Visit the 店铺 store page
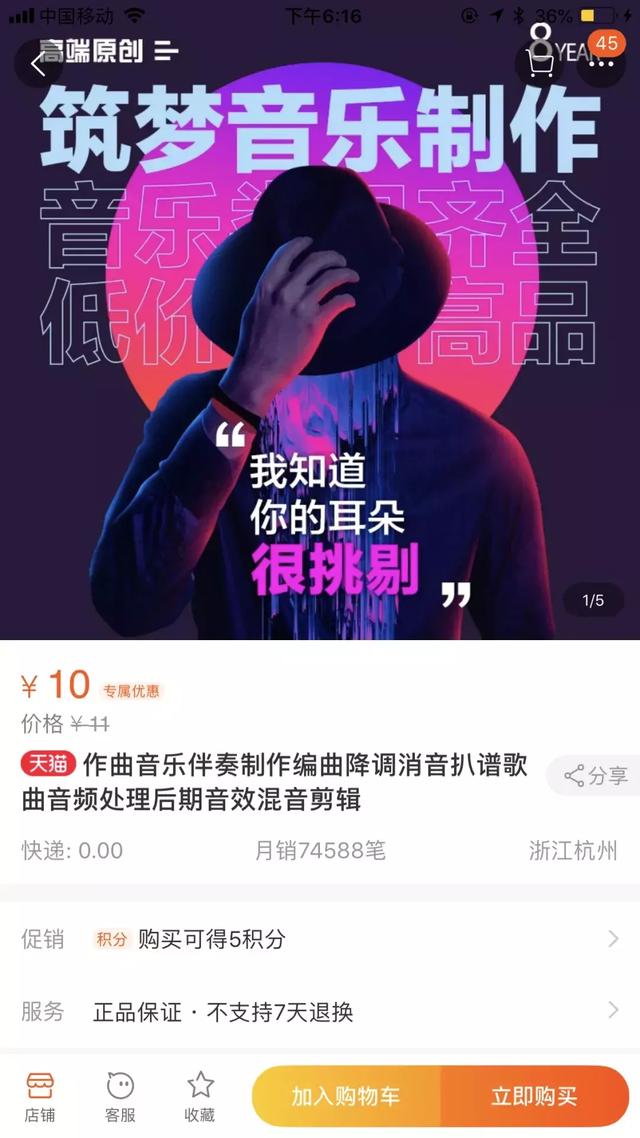The image size is (640, 1138). pyautogui.click(x=40, y=1097)
